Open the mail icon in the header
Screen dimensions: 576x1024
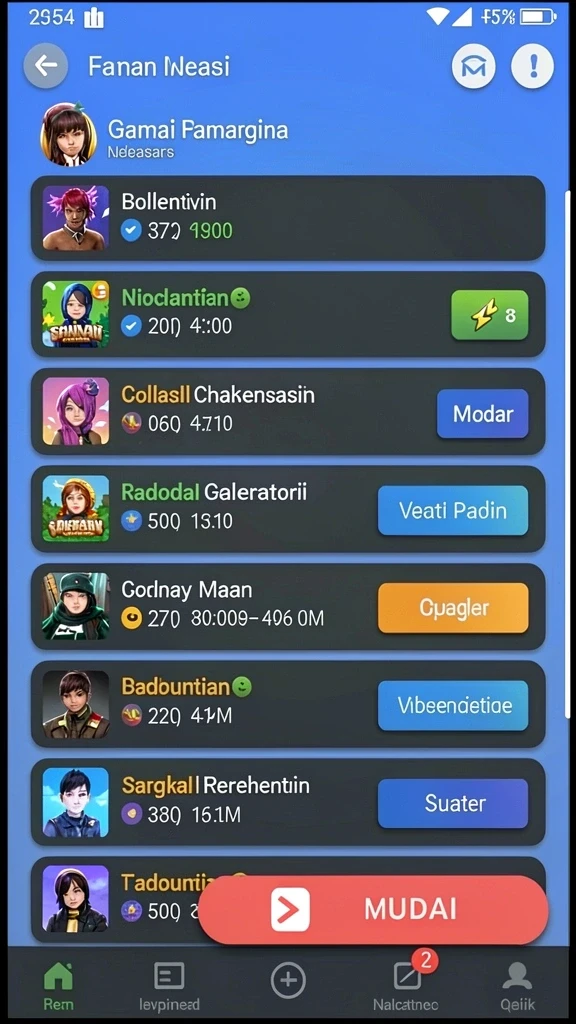[473, 66]
